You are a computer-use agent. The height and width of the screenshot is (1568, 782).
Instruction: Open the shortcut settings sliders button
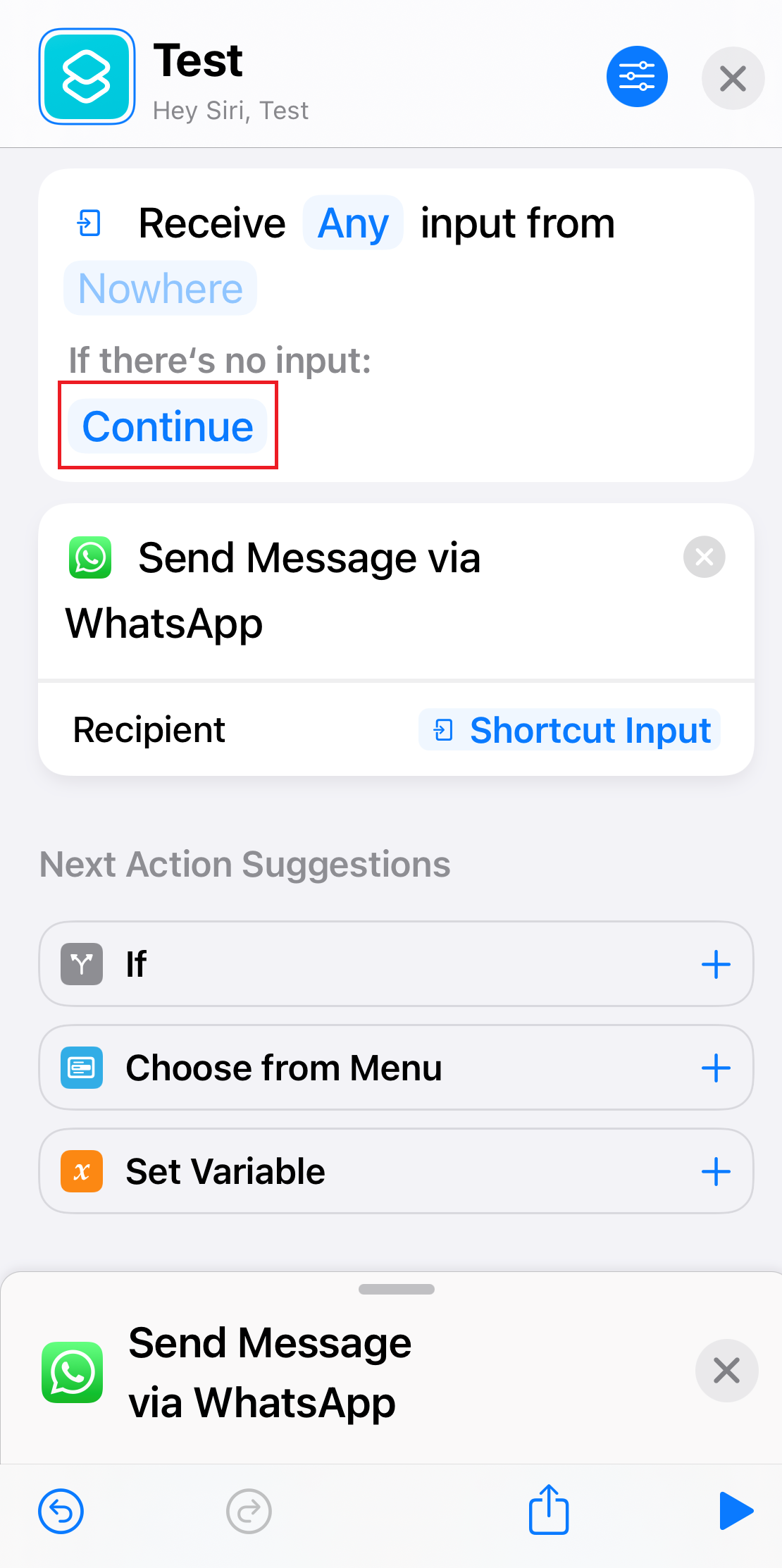click(x=637, y=77)
